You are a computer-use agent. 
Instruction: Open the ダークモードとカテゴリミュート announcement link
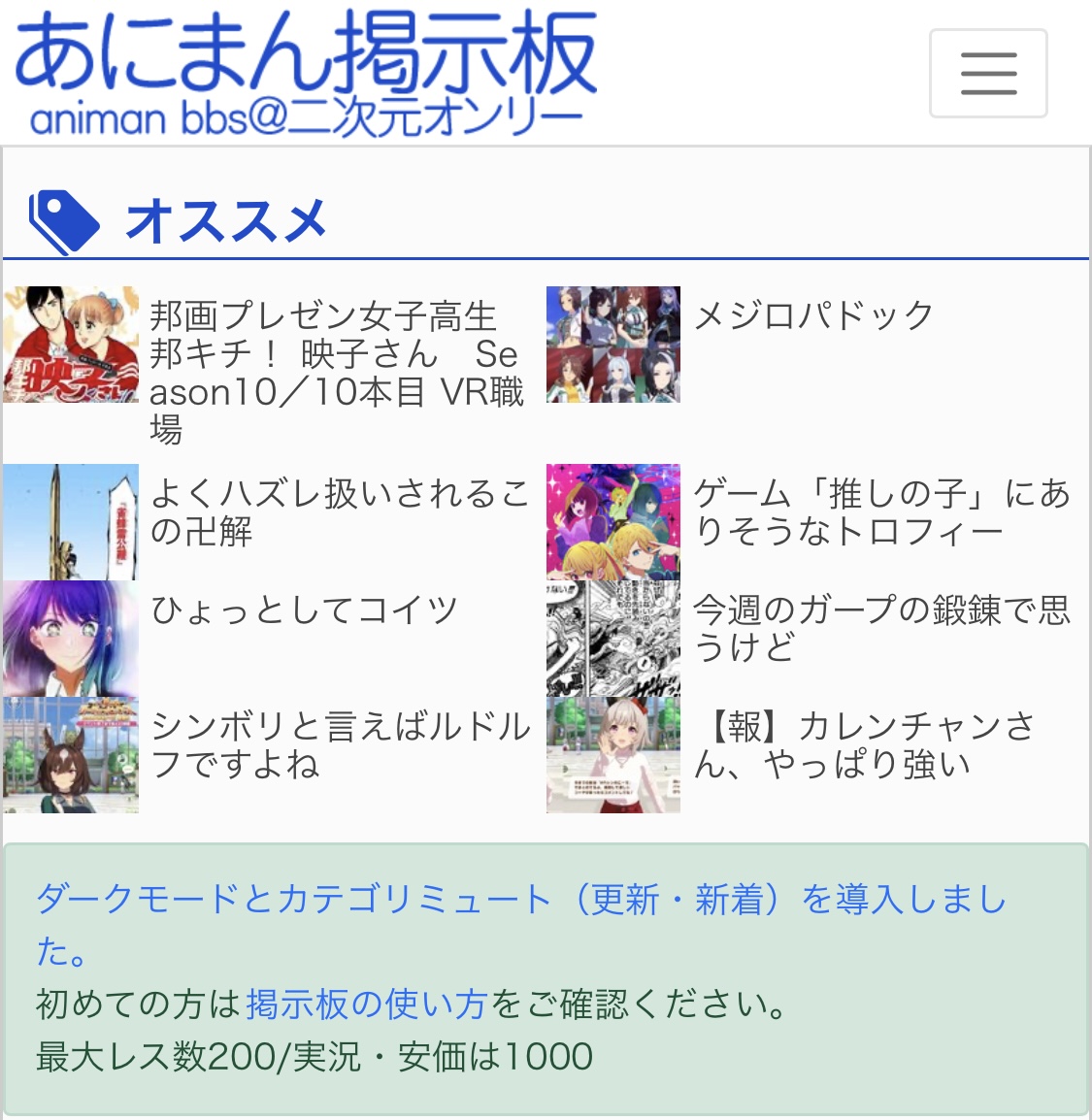[520, 900]
